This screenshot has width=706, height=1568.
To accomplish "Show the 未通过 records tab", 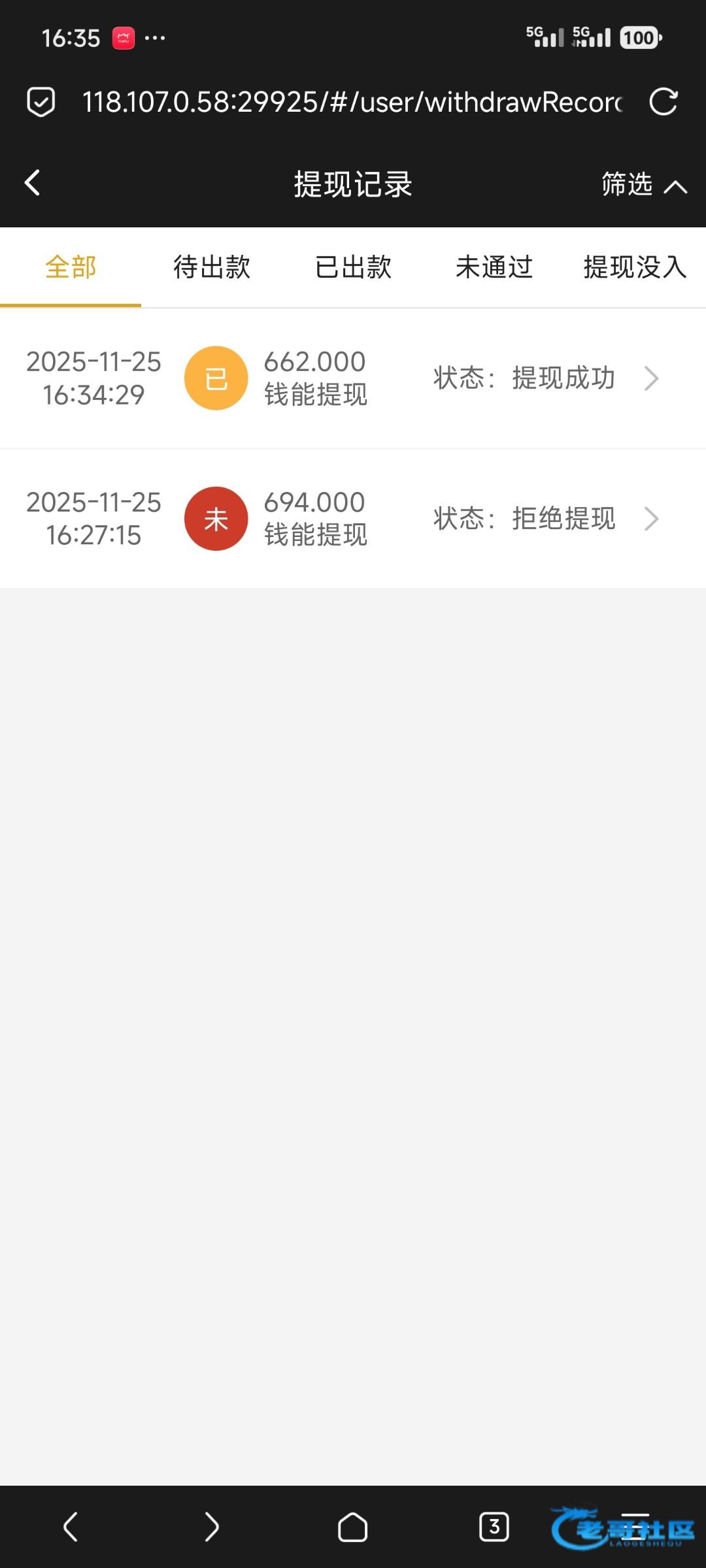I will (x=494, y=267).
